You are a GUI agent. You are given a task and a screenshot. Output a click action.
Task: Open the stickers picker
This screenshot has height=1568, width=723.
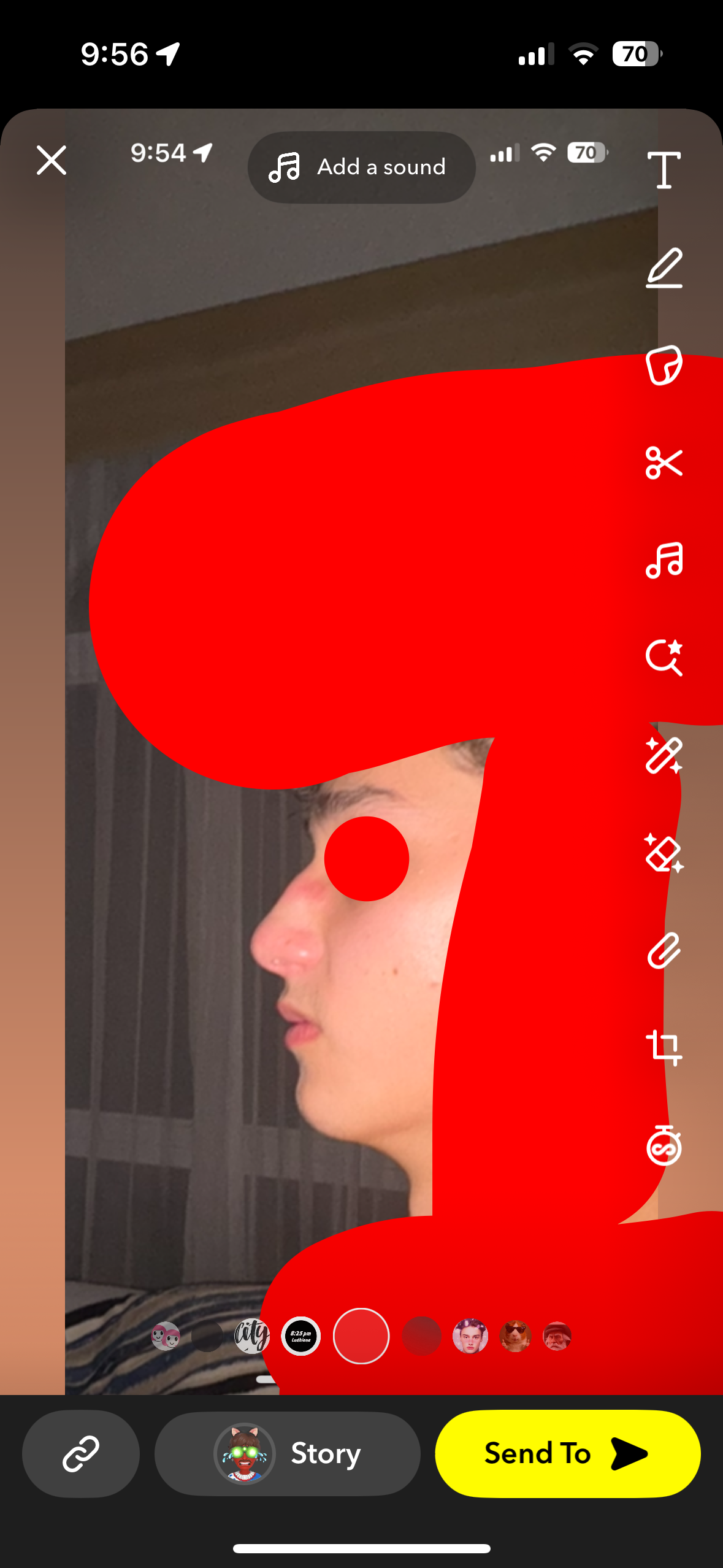click(x=664, y=365)
